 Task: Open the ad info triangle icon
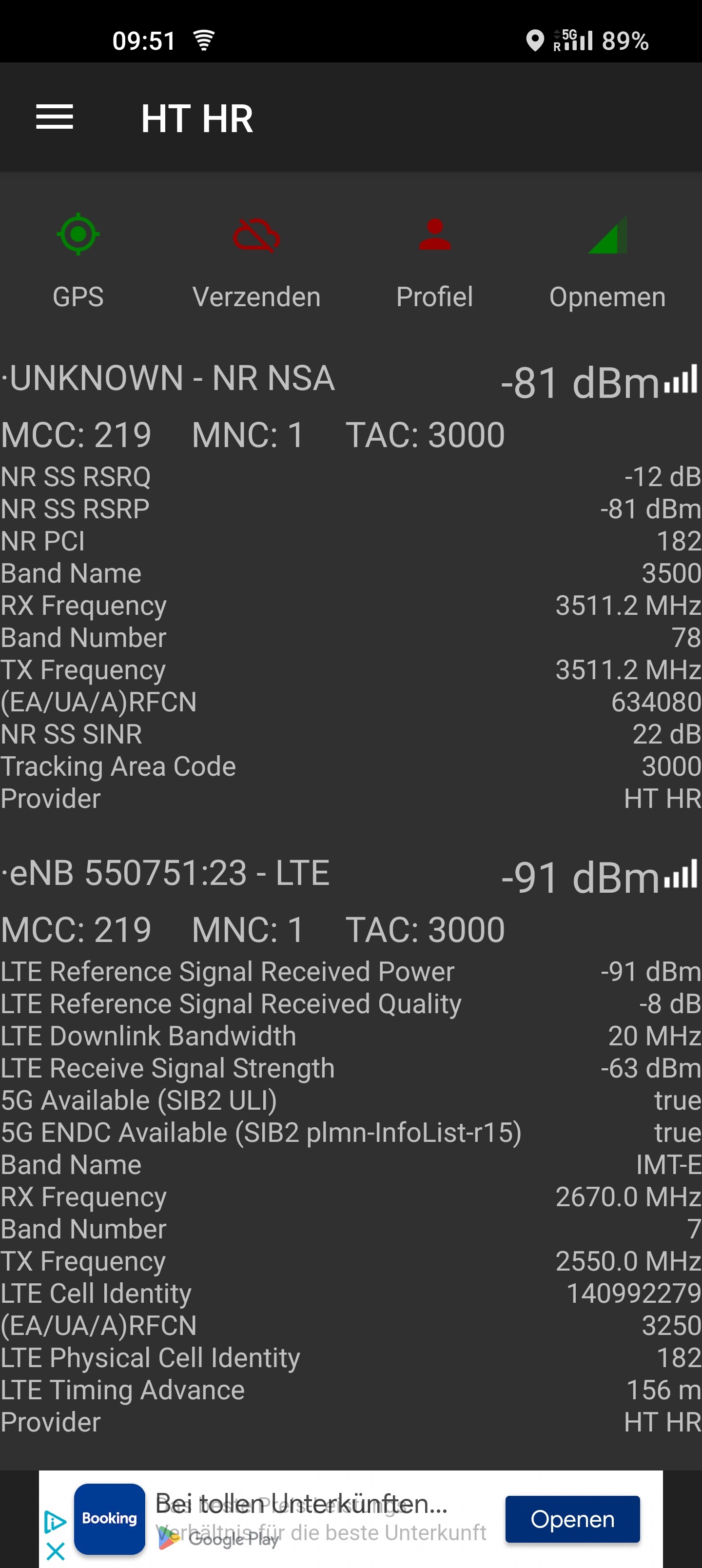(x=56, y=1522)
